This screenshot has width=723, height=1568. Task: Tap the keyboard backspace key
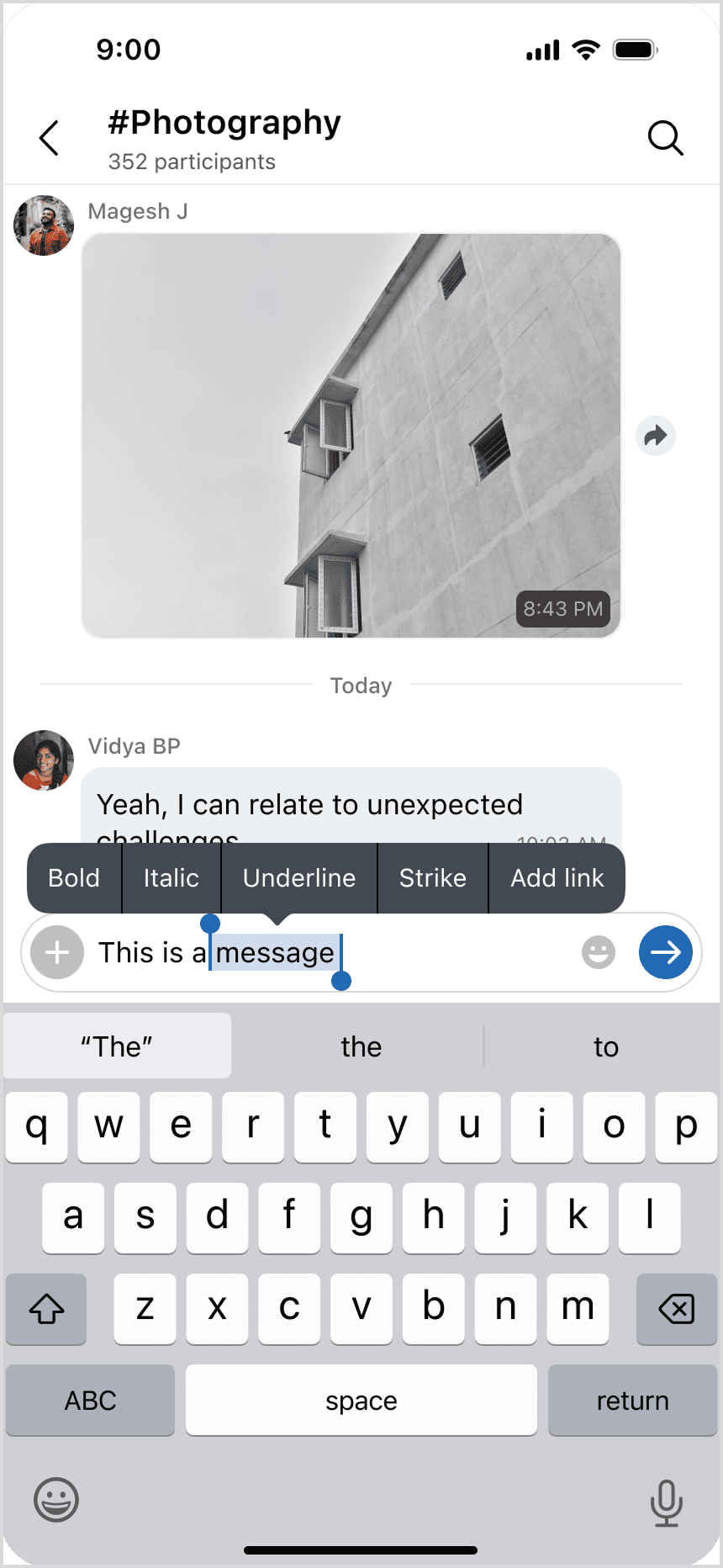click(x=676, y=1309)
